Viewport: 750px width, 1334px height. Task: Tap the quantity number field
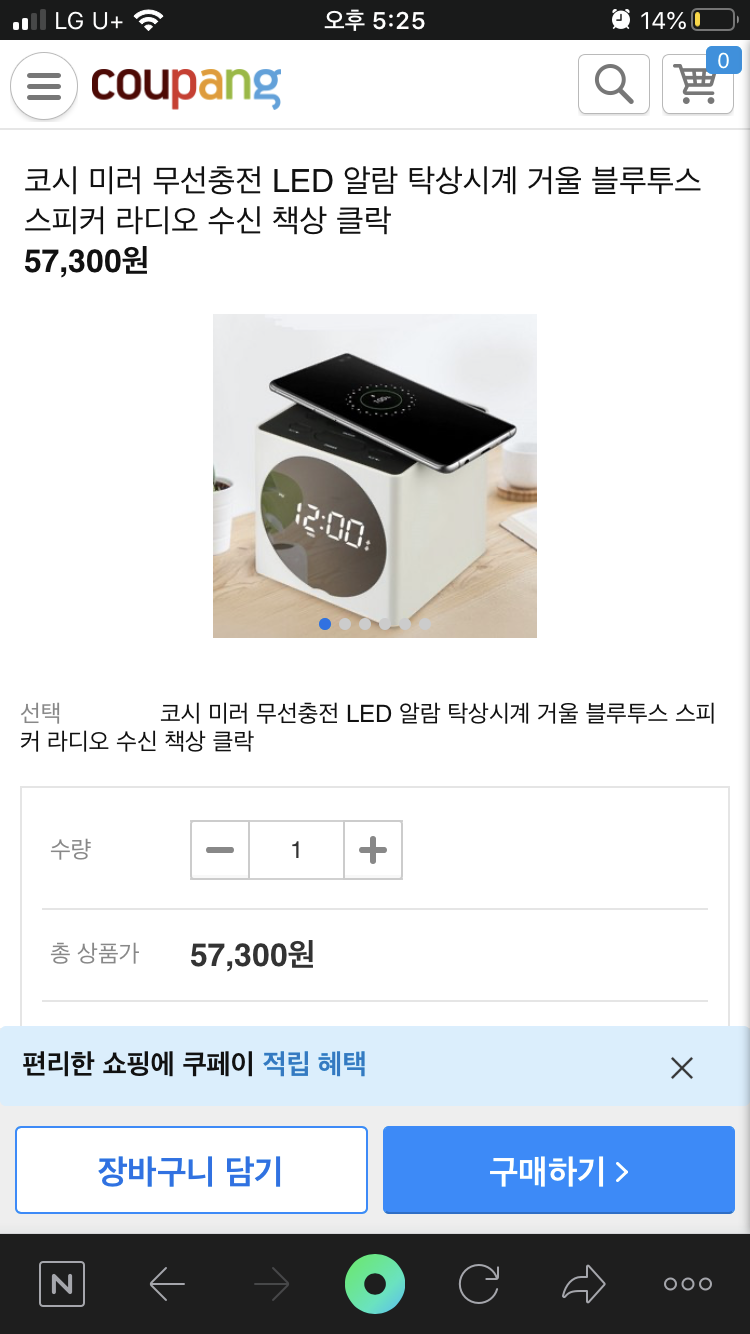(x=296, y=850)
